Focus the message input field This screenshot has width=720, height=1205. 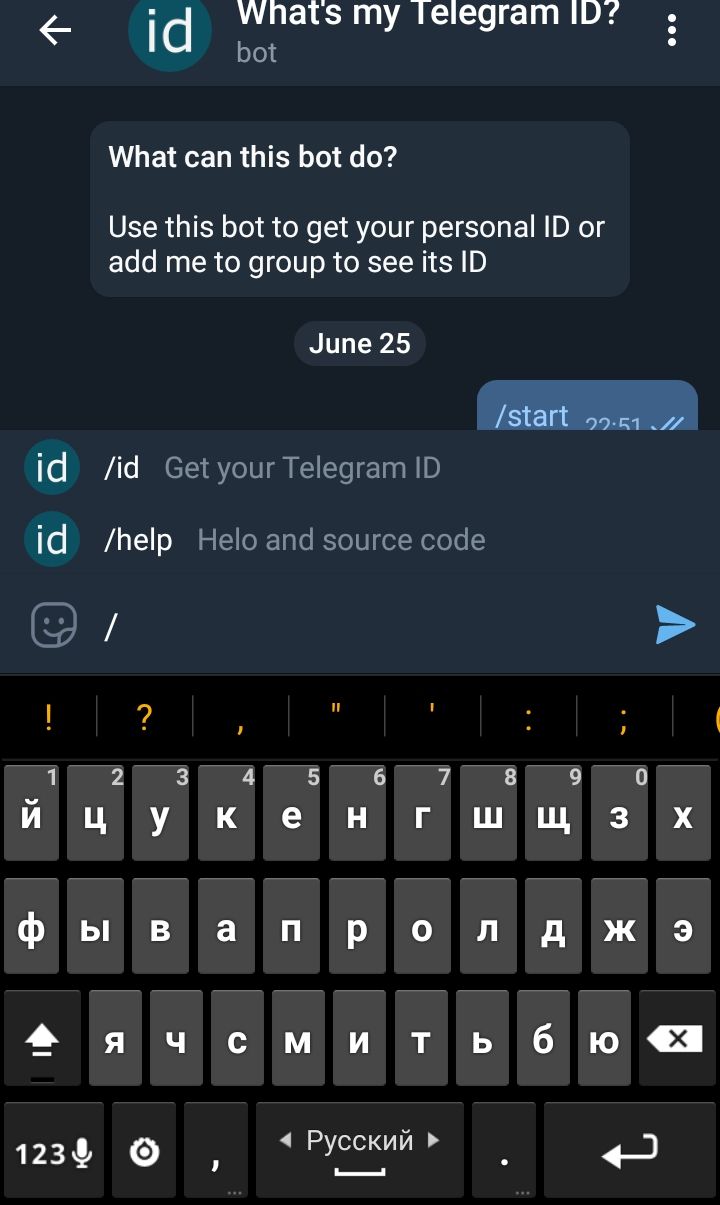point(370,627)
